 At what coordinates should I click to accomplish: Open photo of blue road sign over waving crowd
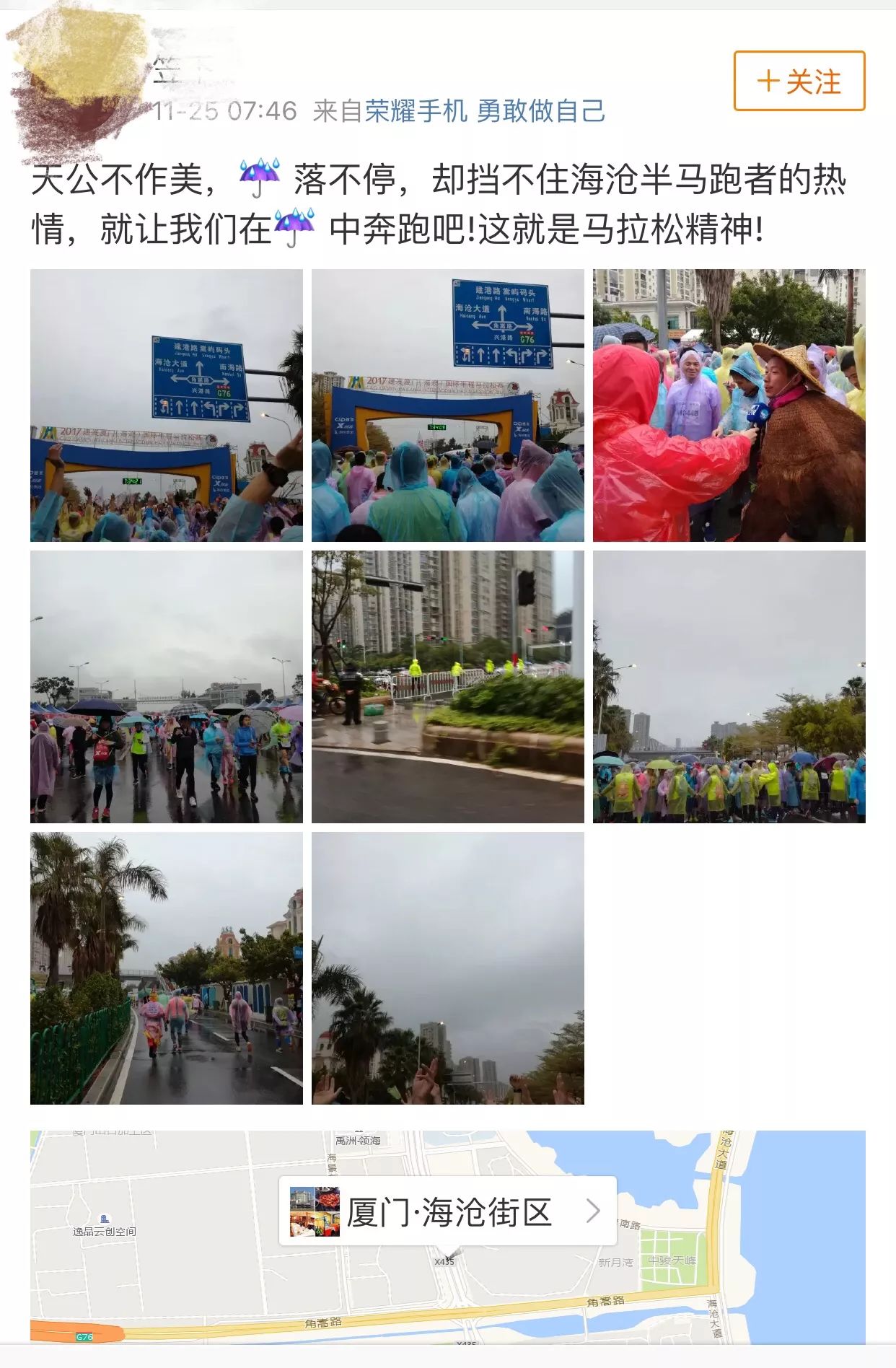[166, 405]
